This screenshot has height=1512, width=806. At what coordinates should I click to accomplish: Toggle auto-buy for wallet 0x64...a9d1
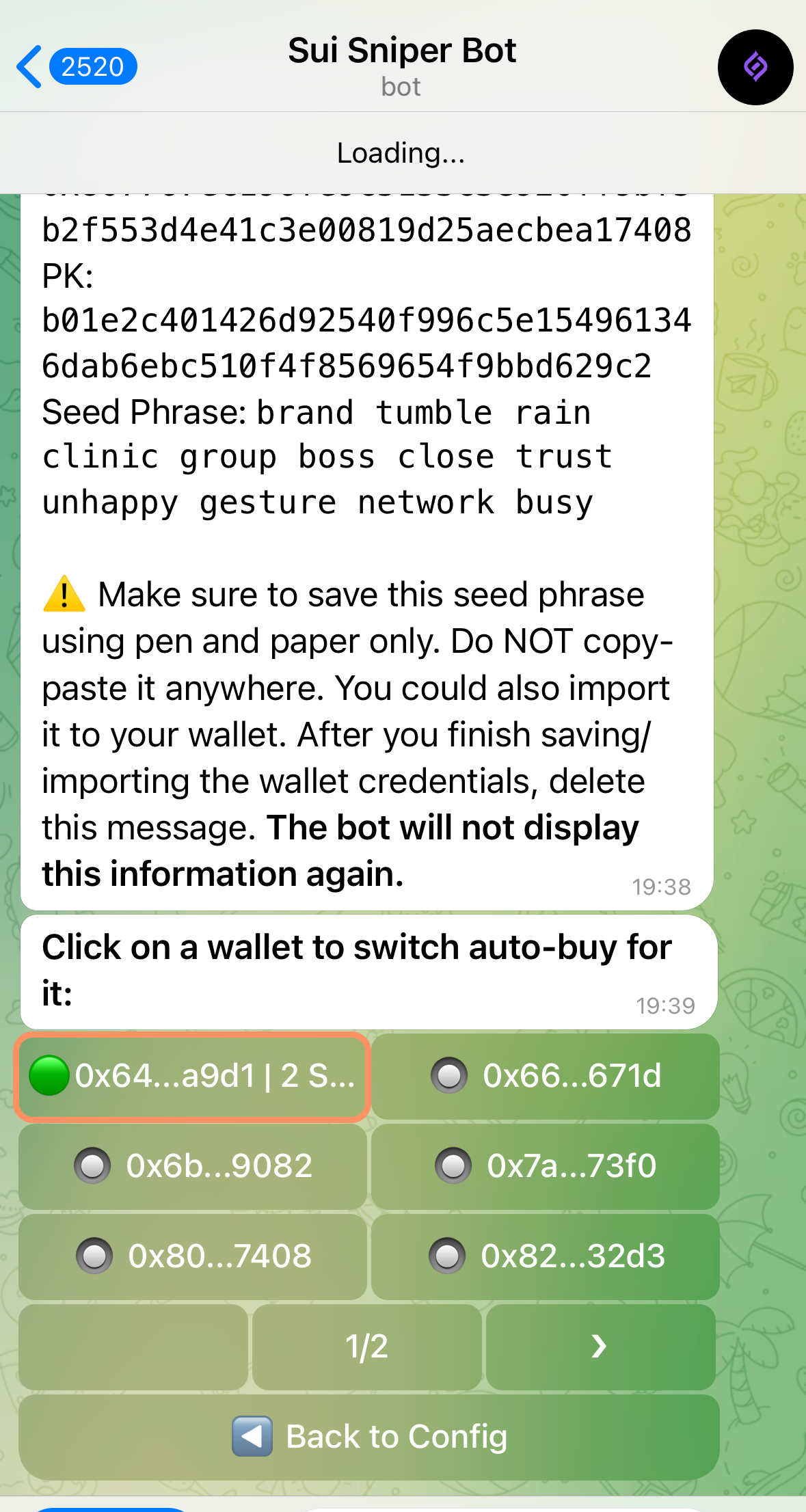193,1077
